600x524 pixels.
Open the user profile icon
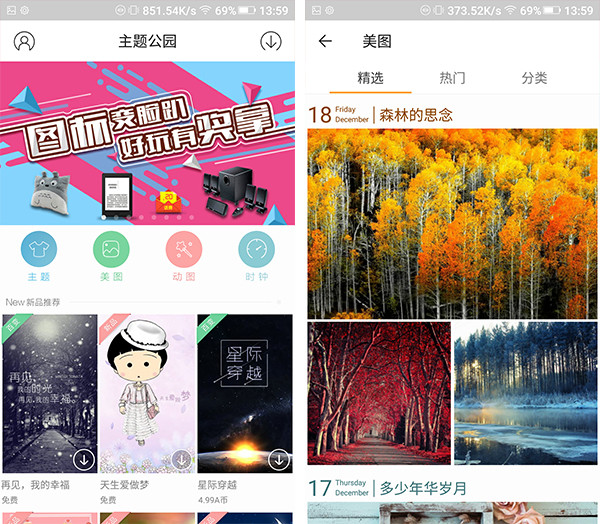point(24,42)
